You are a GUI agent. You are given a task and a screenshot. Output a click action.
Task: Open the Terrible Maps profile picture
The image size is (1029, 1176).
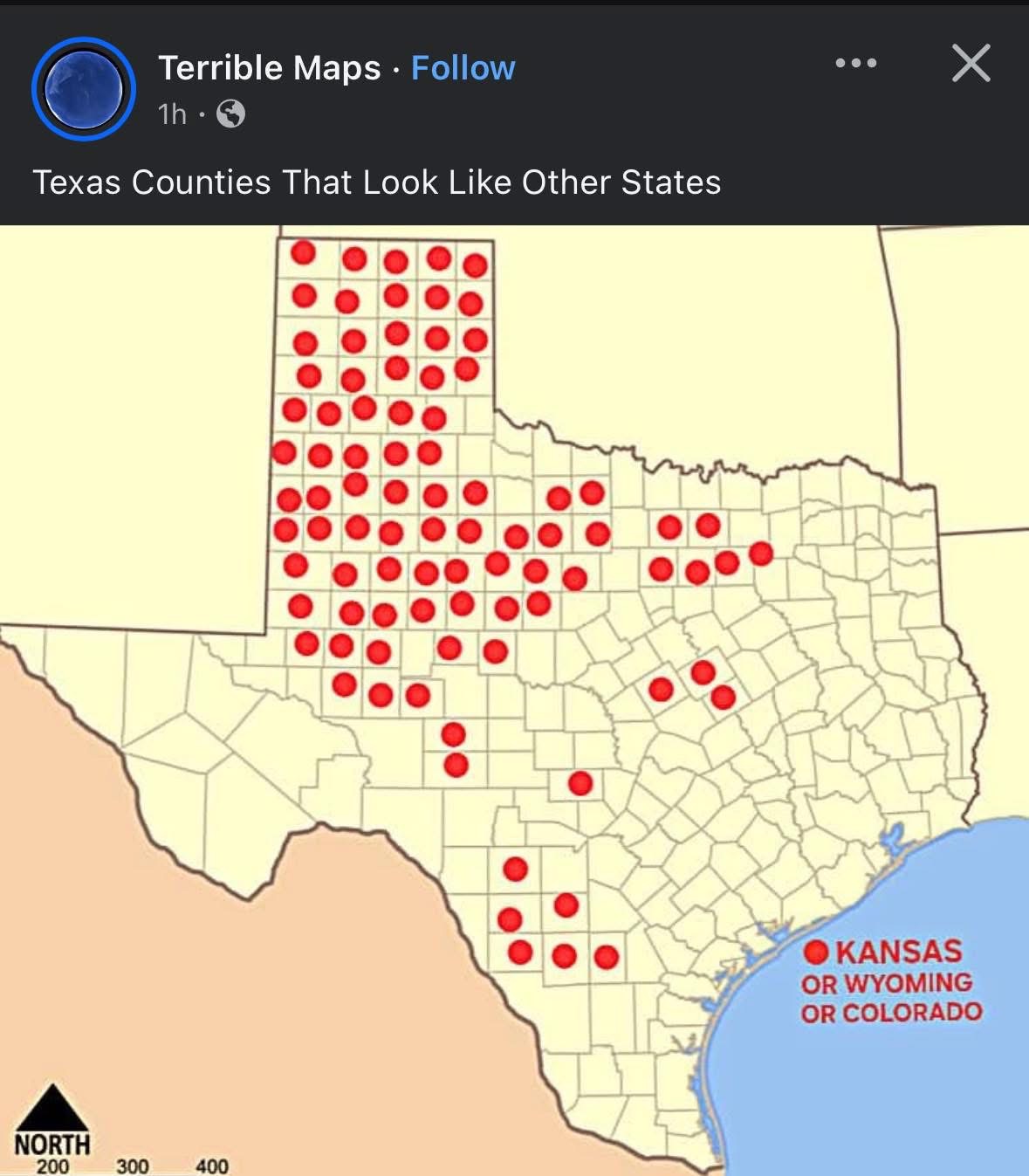click(84, 88)
